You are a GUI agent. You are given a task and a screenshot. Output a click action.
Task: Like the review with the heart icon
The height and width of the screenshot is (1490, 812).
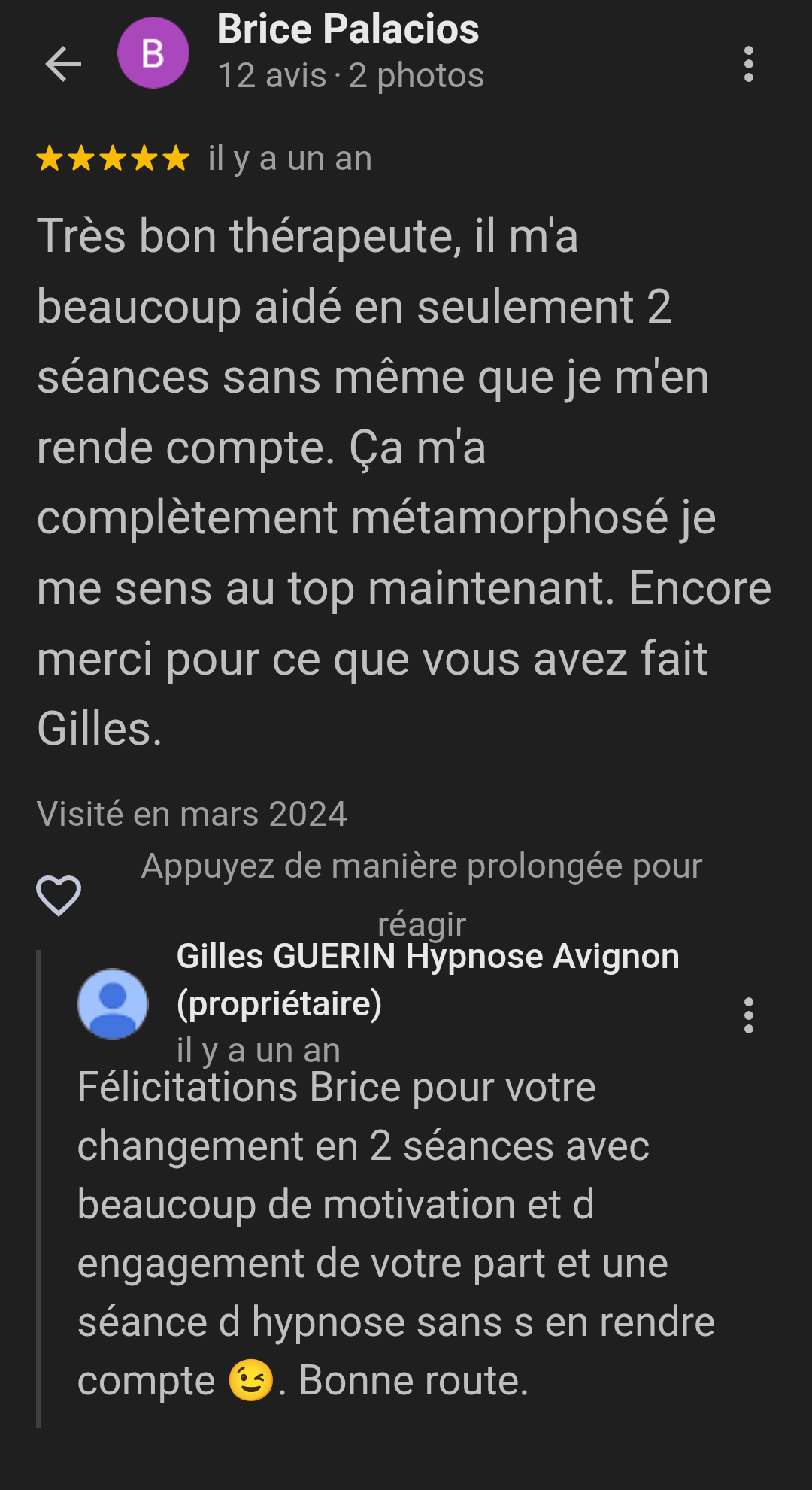pos(59,895)
